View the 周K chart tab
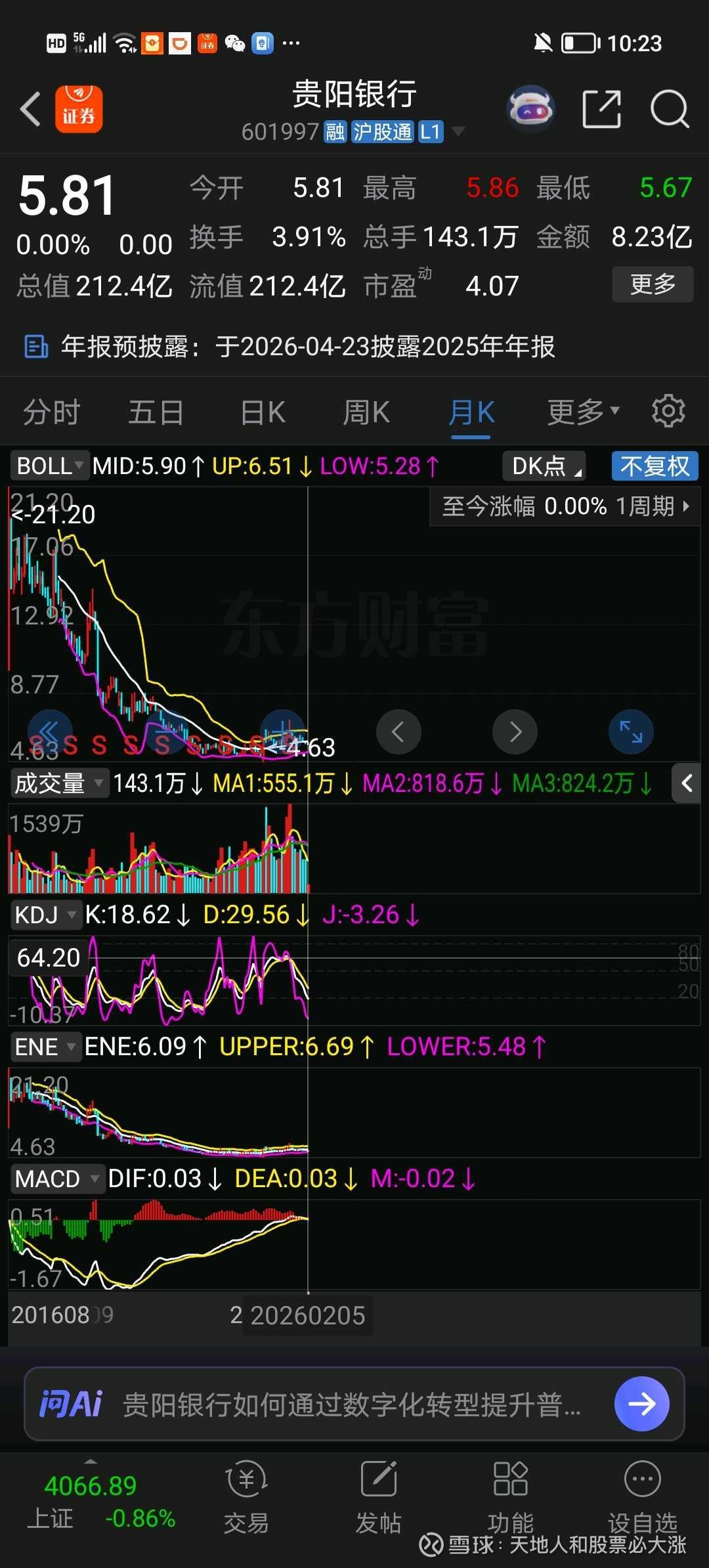 click(x=366, y=413)
